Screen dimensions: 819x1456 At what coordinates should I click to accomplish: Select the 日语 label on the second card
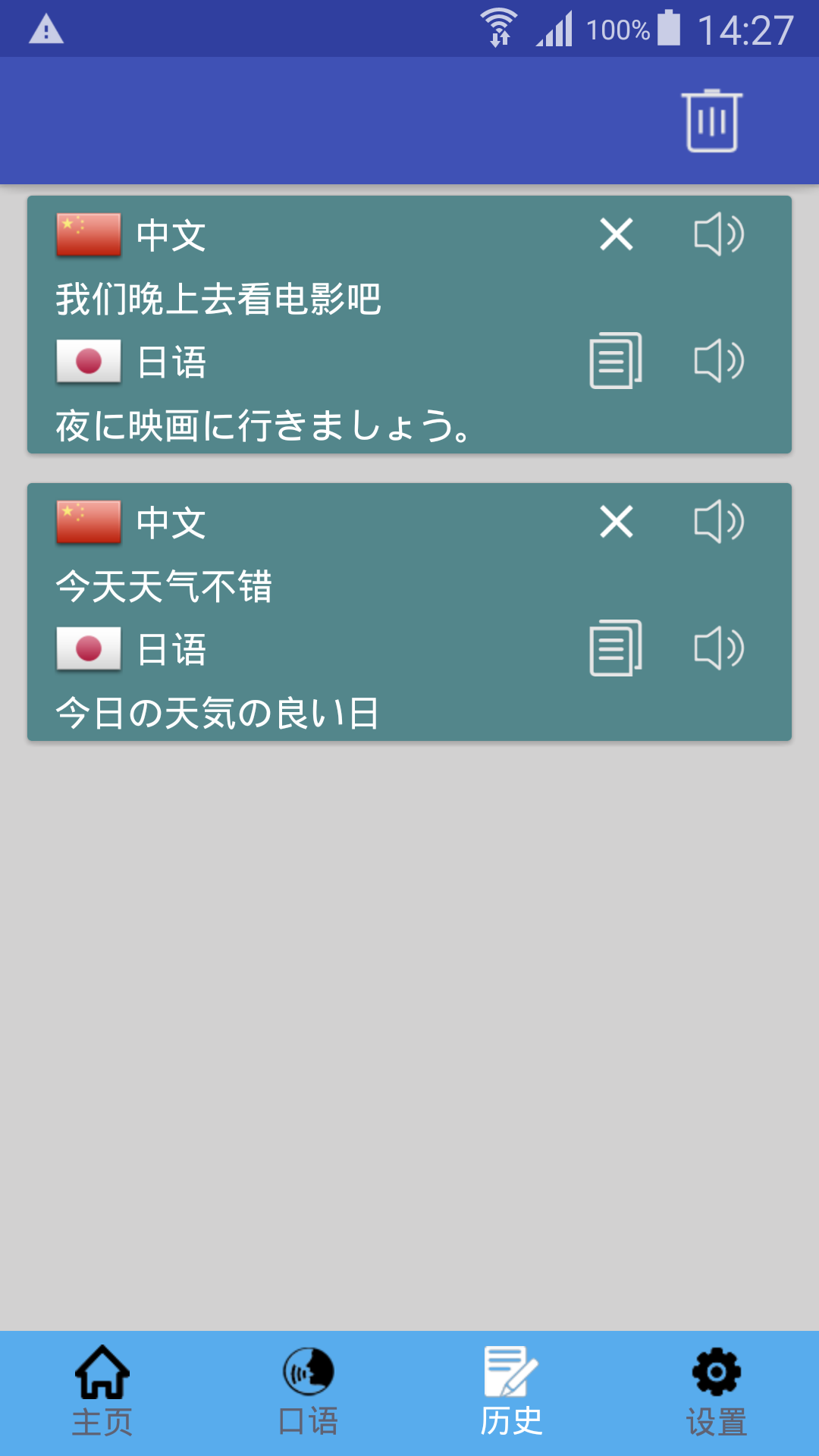[171, 648]
